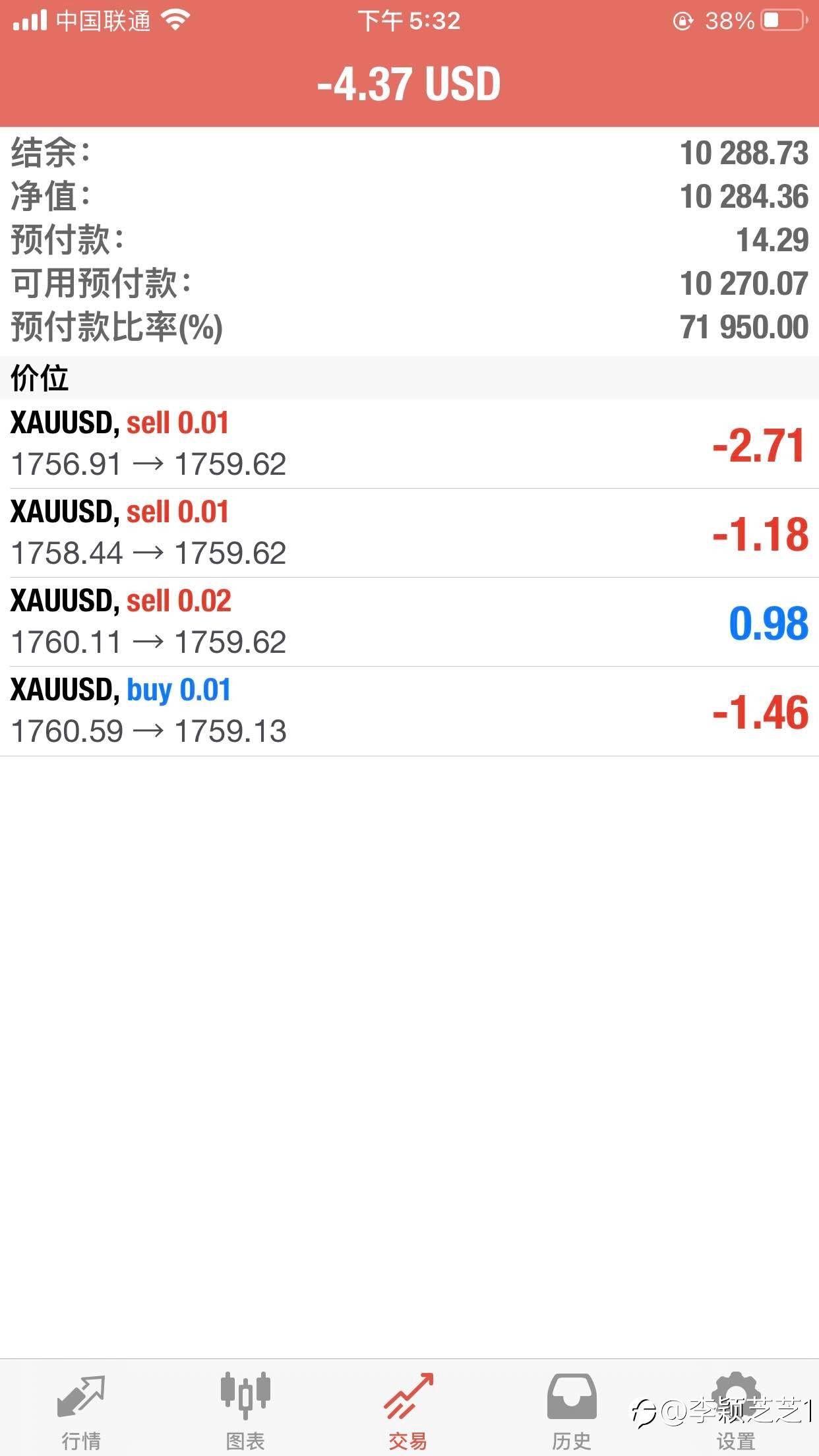Open XAUUSD sell 0.01 position at 1756.91

tap(409, 444)
